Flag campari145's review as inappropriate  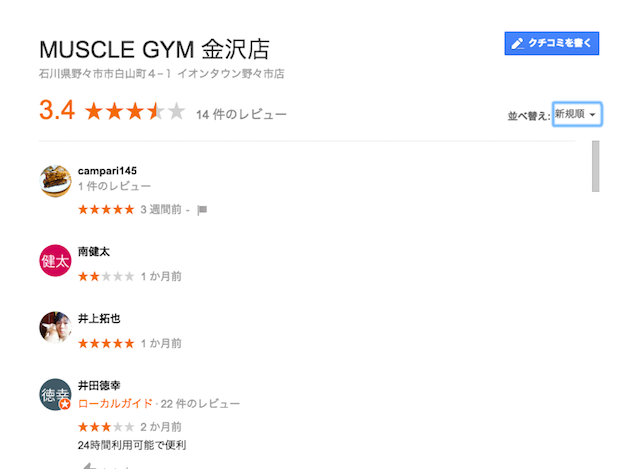(x=201, y=210)
